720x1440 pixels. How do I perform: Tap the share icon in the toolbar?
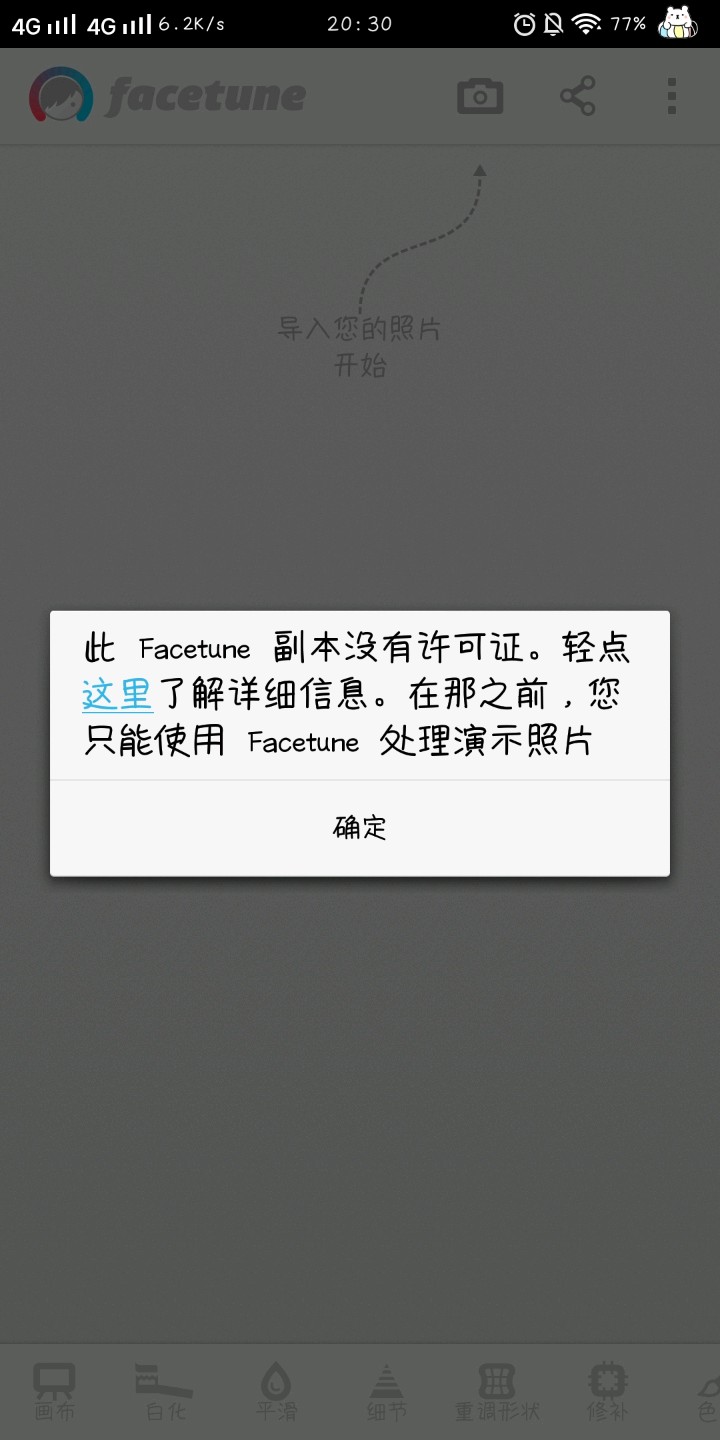tap(577, 96)
